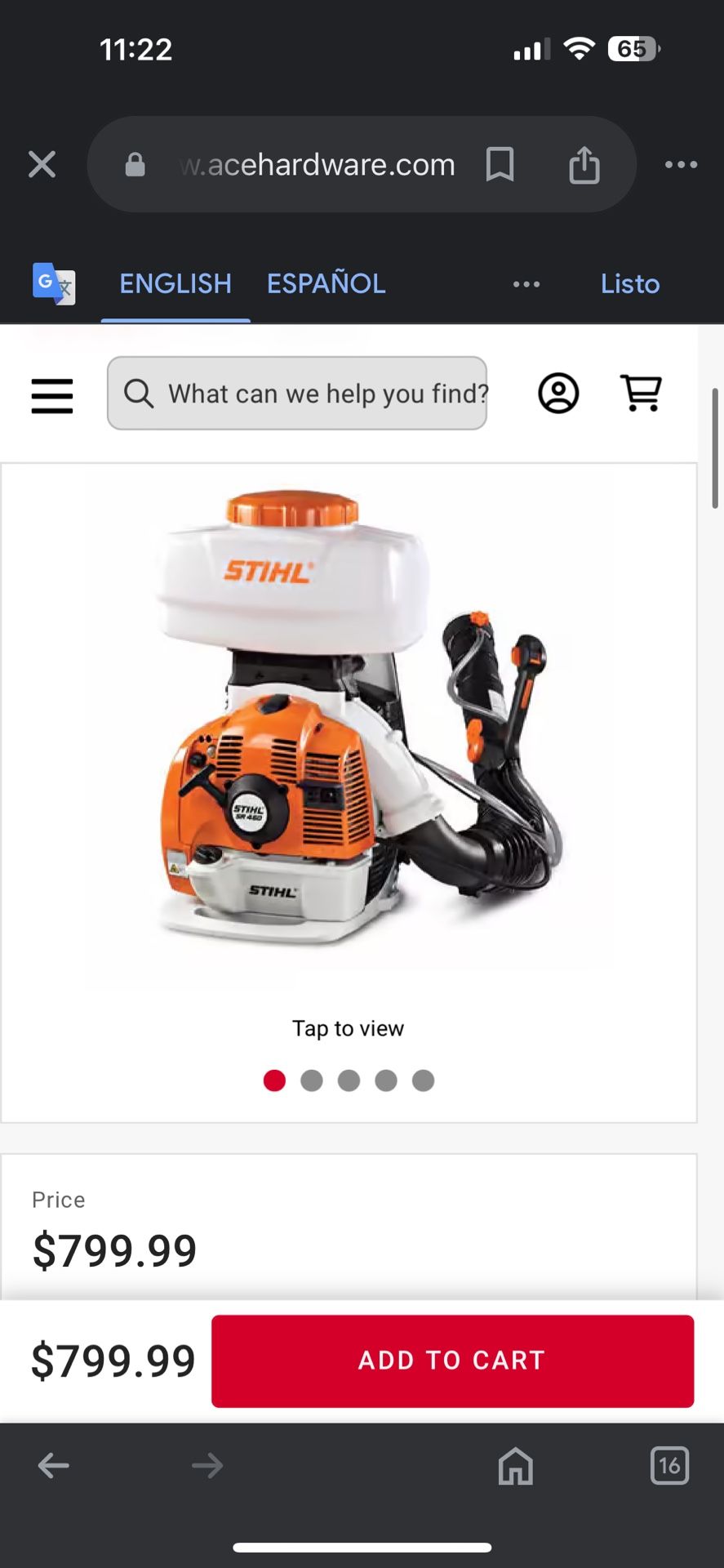
Task: Tap Listo to dismiss translate bar
Action: coord(629,283)
